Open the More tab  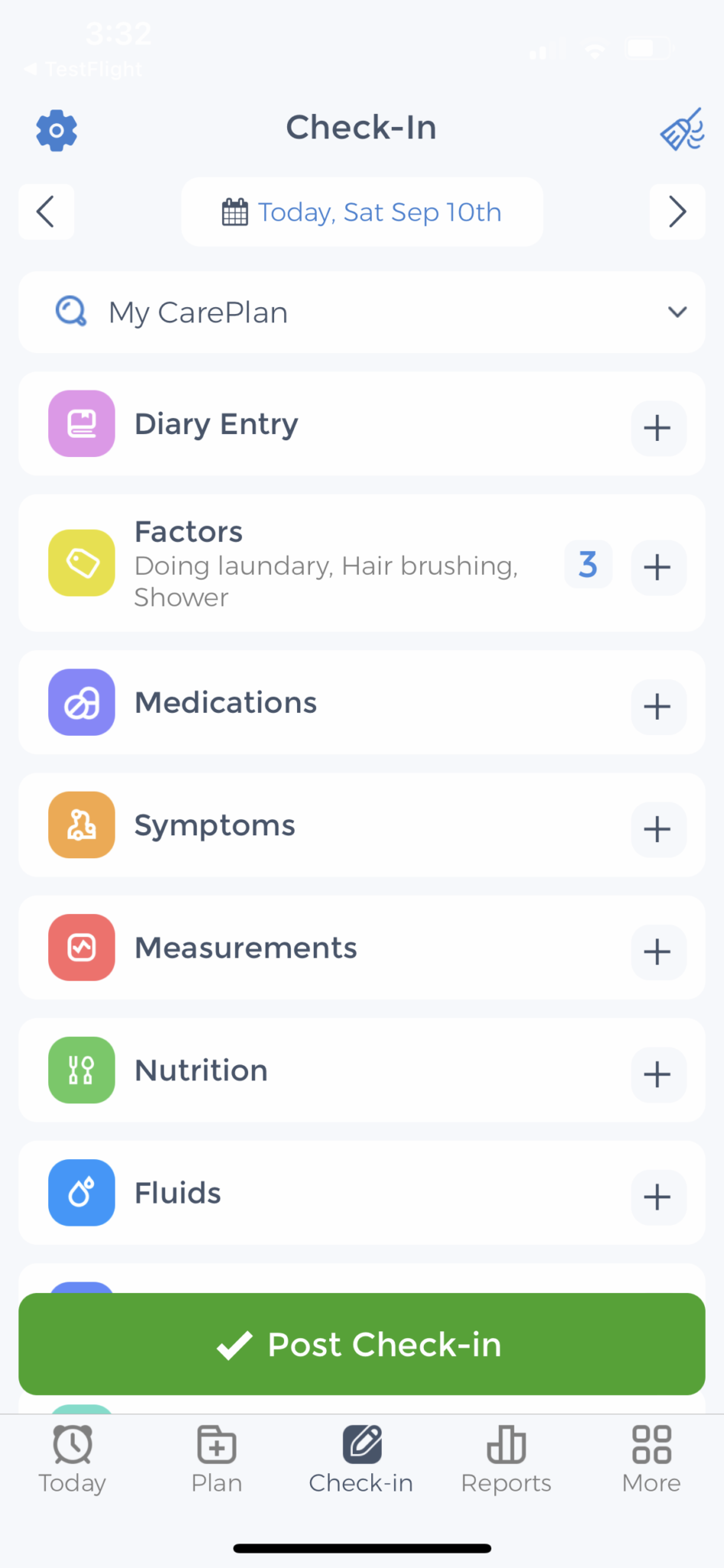coord(651,1459)
